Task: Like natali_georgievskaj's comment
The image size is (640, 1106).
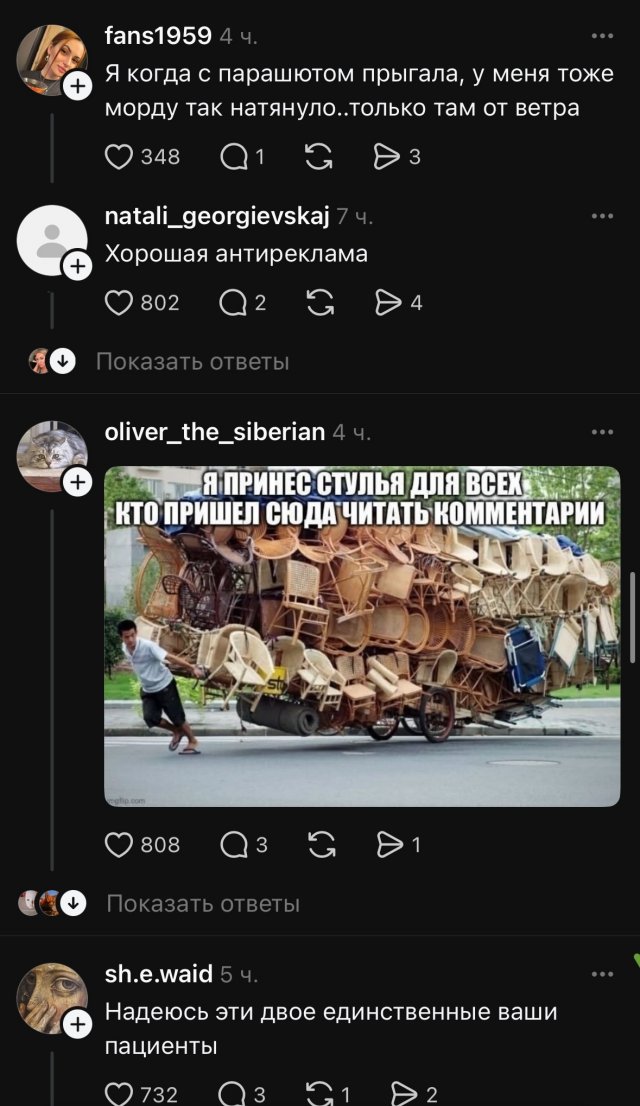Action: 119,302
